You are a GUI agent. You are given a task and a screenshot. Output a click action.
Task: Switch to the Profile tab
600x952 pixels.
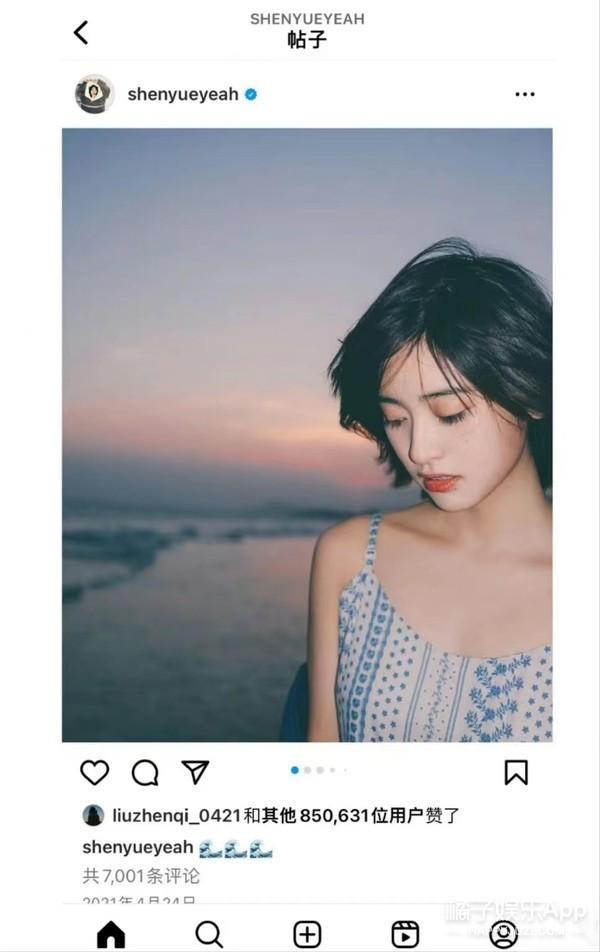tap(503, 934)
